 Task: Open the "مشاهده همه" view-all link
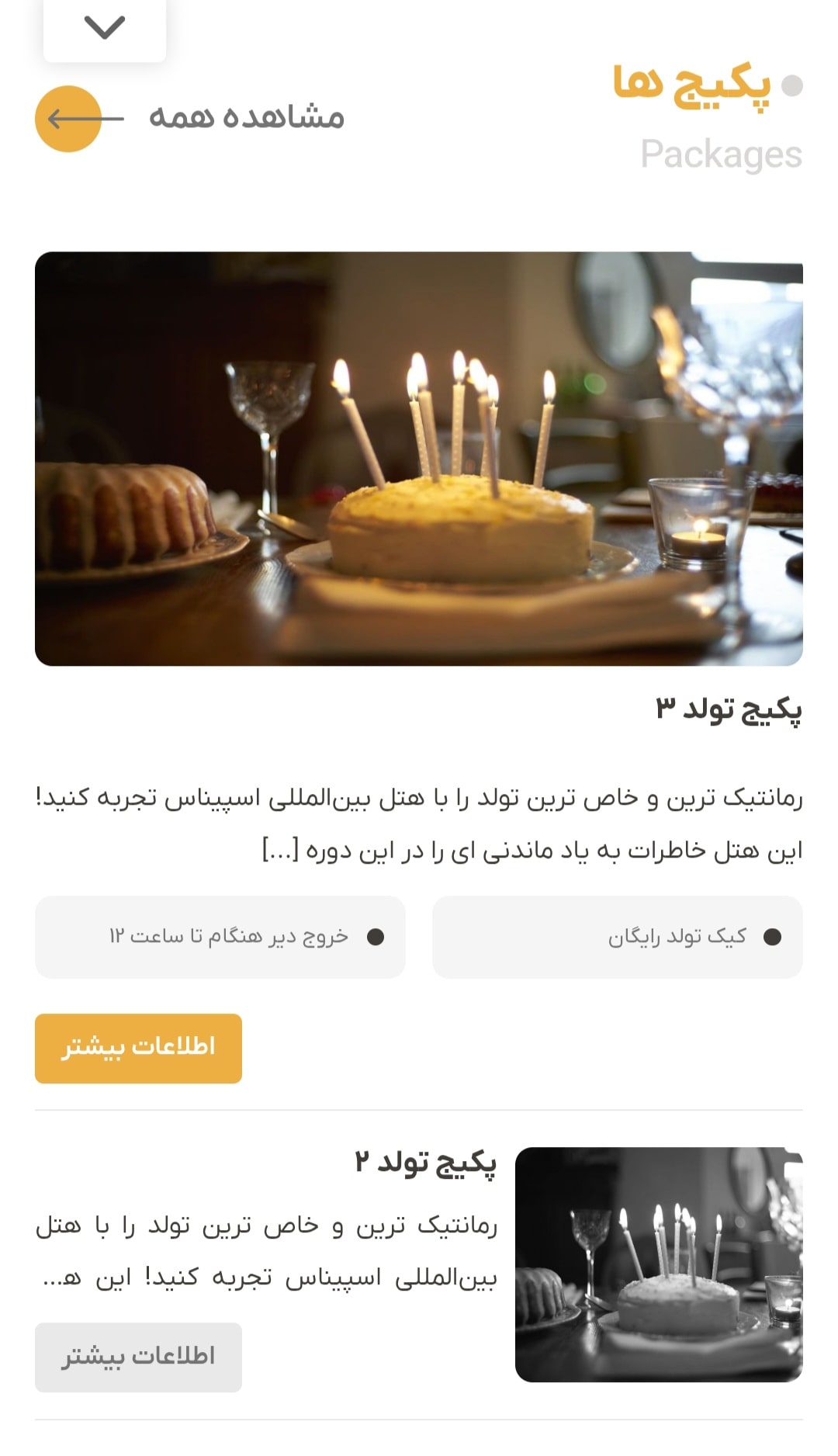point(248,118)
